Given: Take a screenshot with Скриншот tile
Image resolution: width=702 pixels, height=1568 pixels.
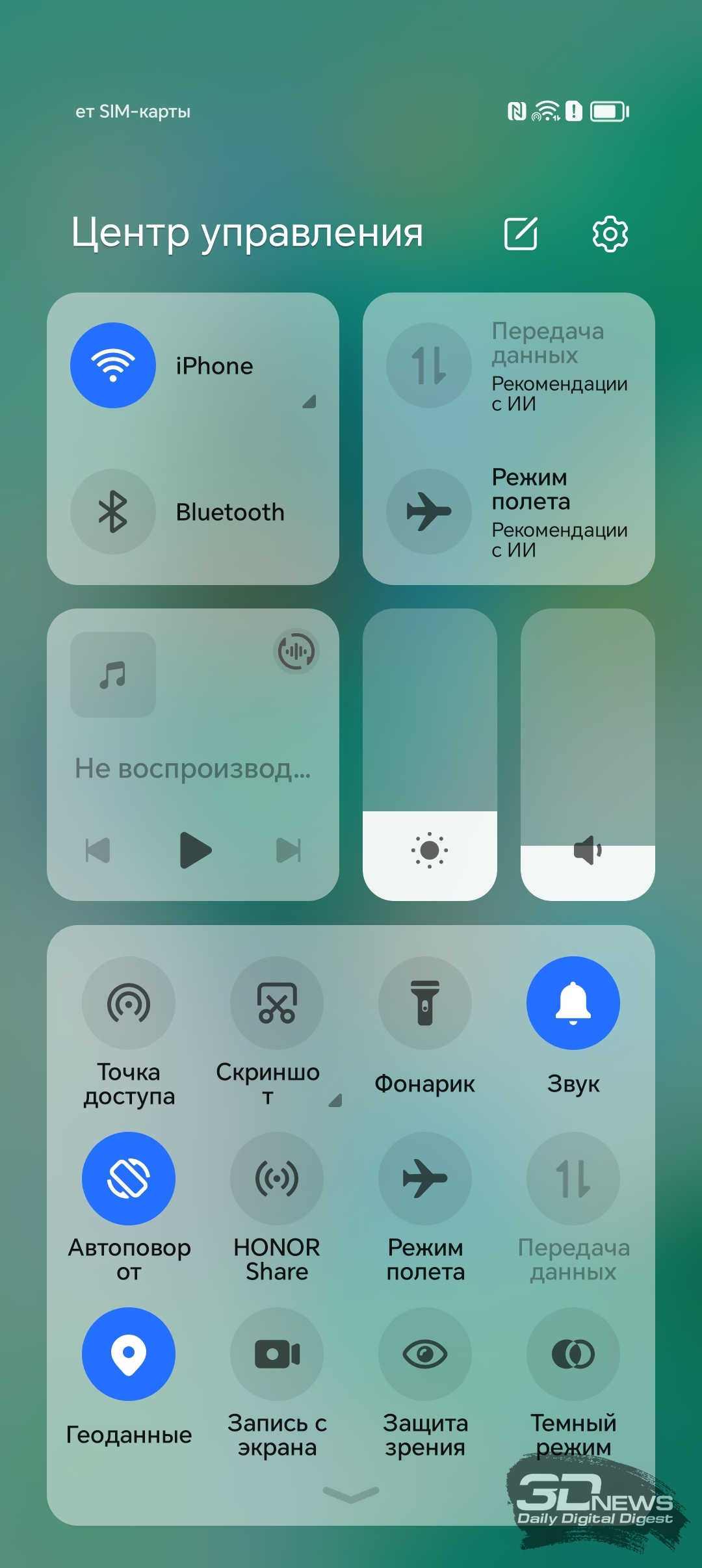Looking at the screenshot, I should pyautogui.click(x=277, y=1003).
